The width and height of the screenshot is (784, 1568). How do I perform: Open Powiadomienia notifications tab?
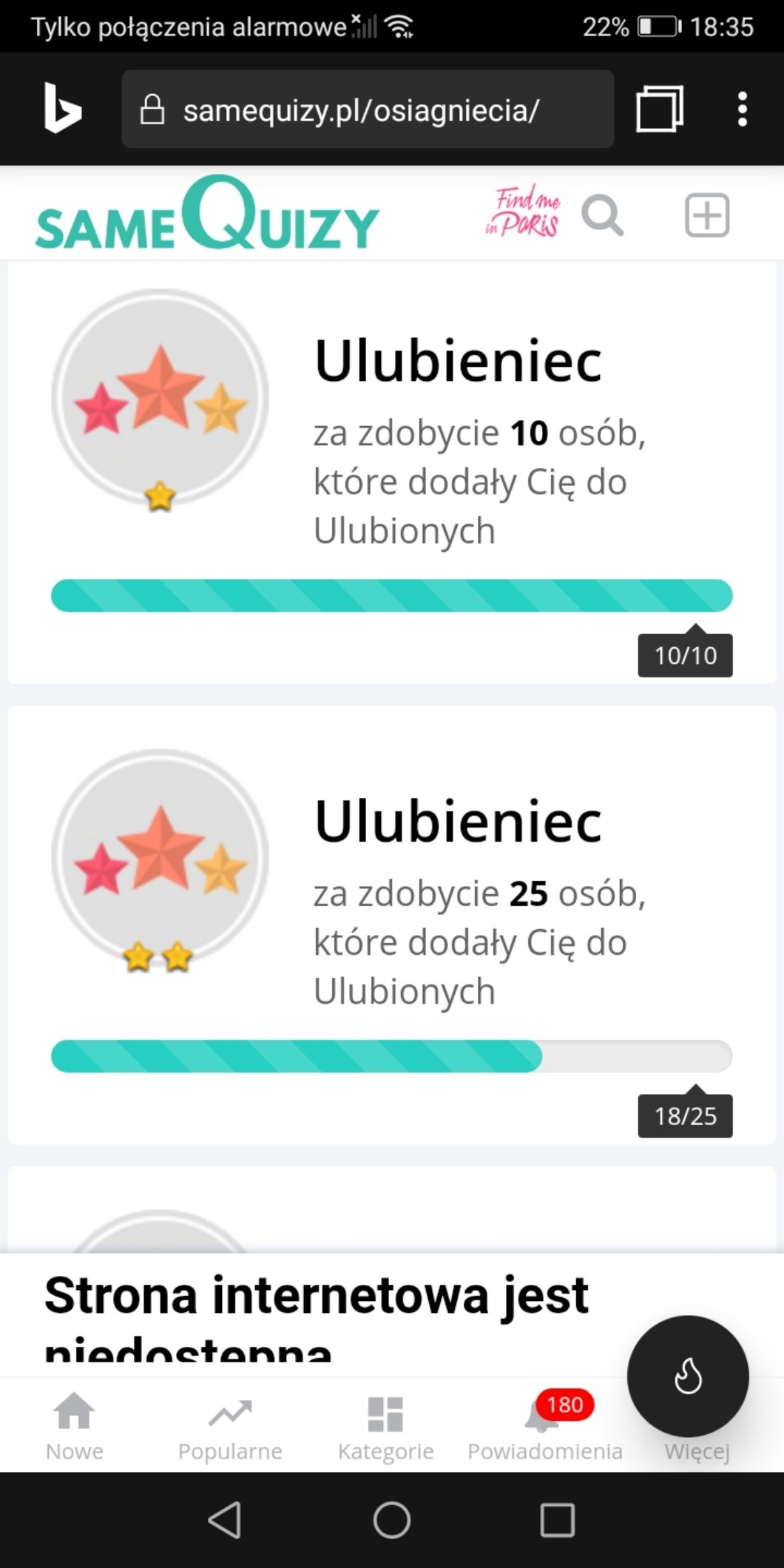point(545,1427)
